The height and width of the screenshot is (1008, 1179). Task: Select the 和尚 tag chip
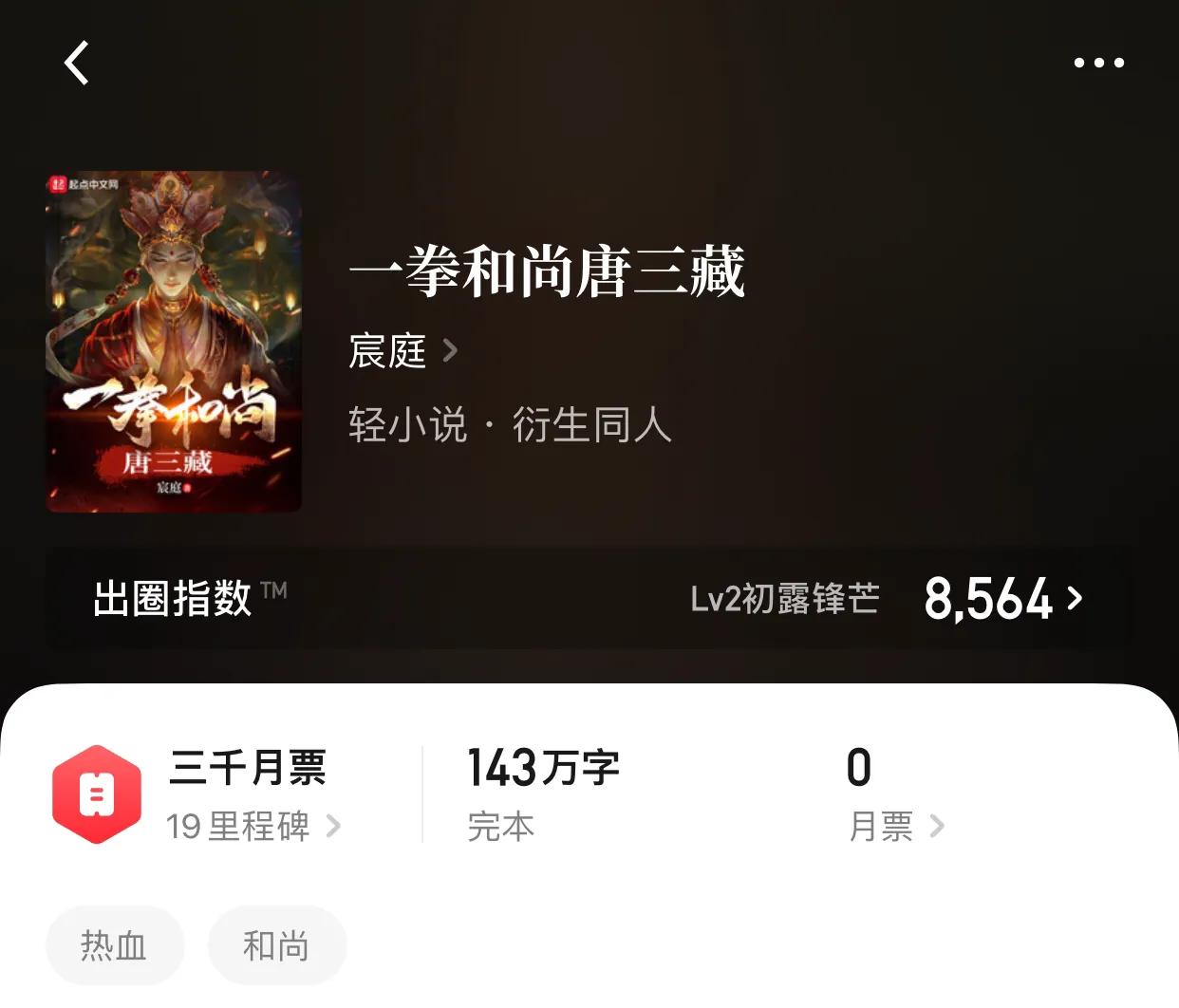(276, 945)
